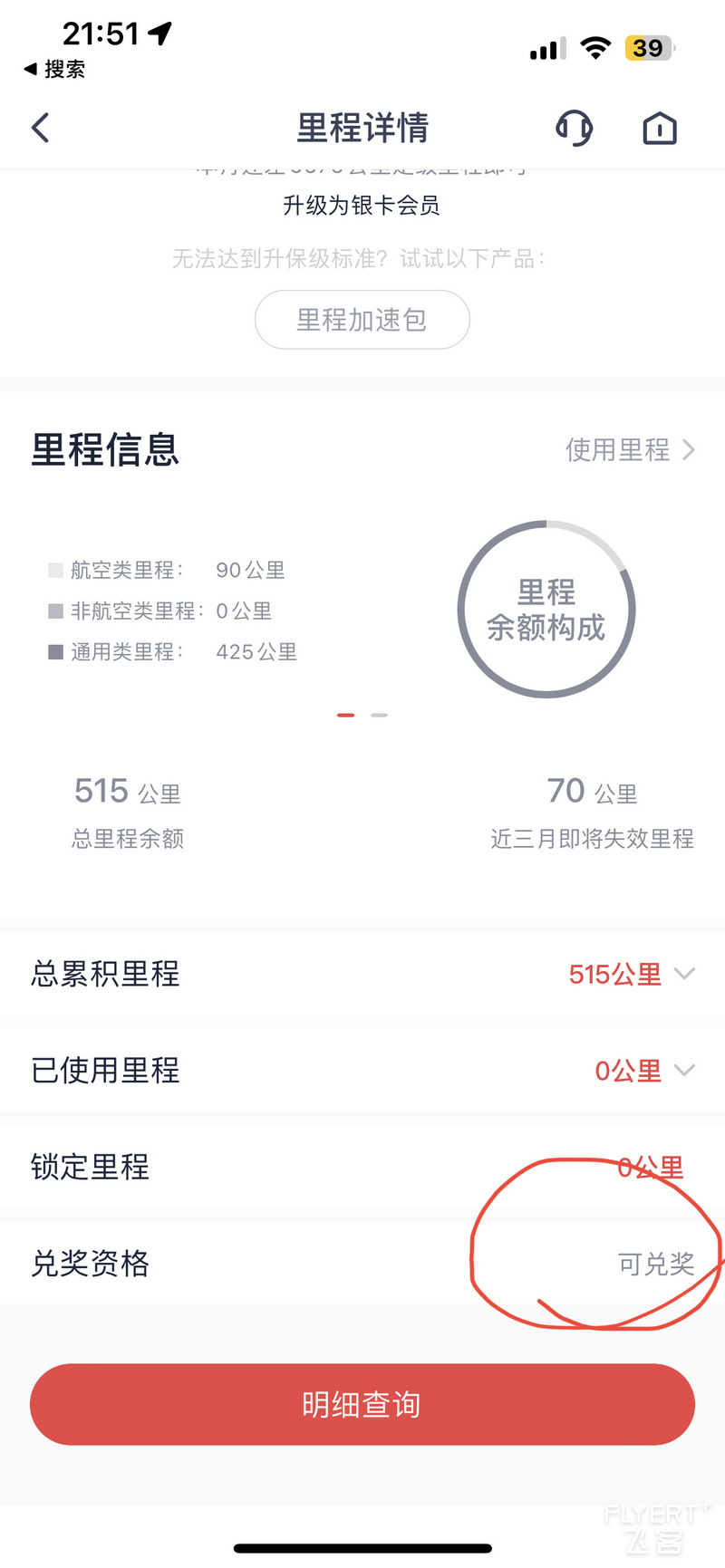The width and height of the screenshot is (725, 1568).
Task: Return to 搜索 via status bar link
Action: 54,69
